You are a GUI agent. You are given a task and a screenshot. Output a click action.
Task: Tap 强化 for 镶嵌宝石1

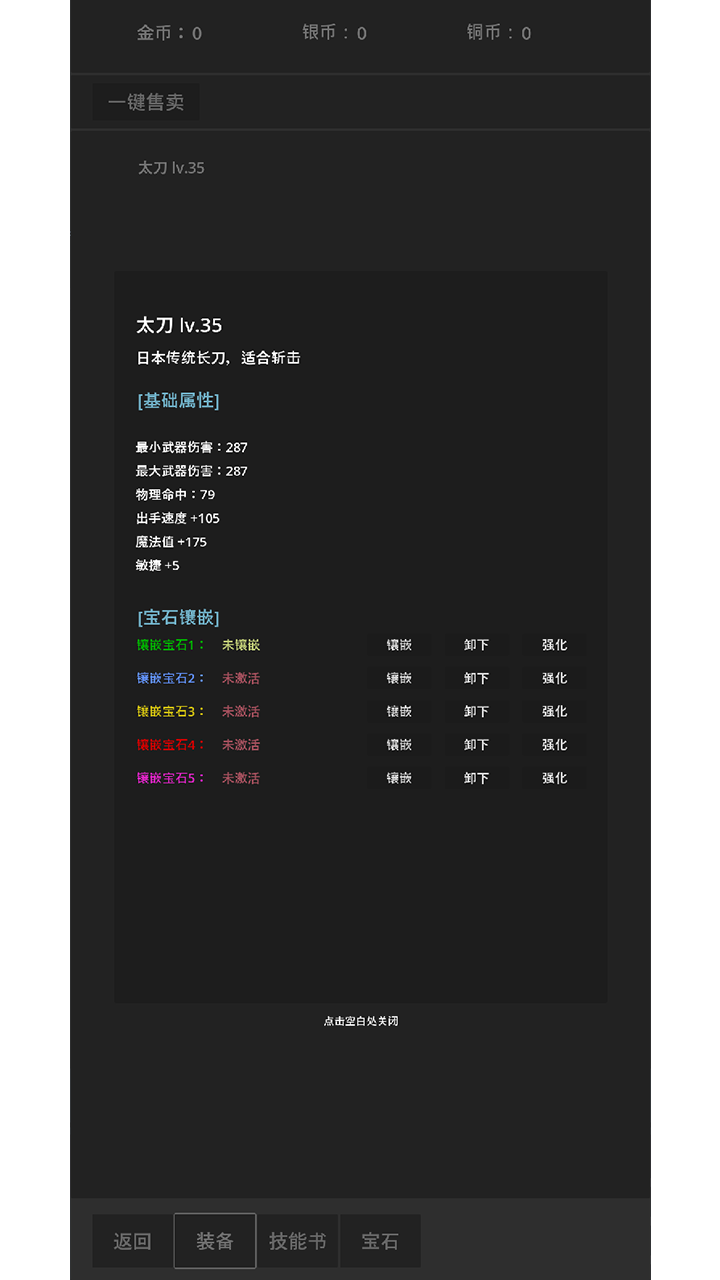554,645
